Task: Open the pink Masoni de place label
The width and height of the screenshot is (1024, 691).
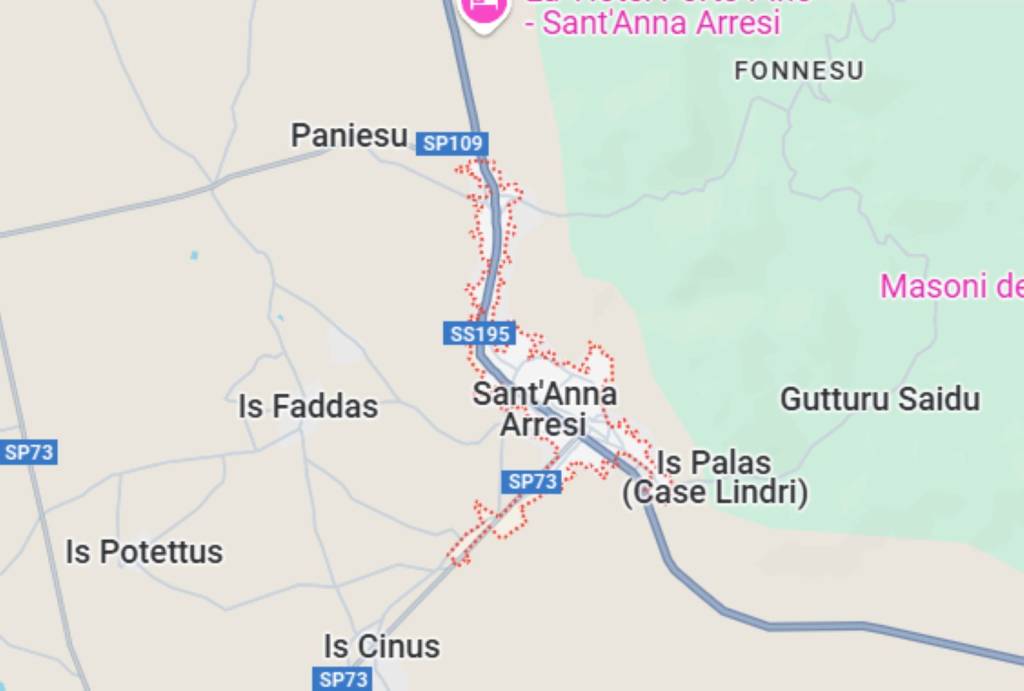Action: click(951, 287)
